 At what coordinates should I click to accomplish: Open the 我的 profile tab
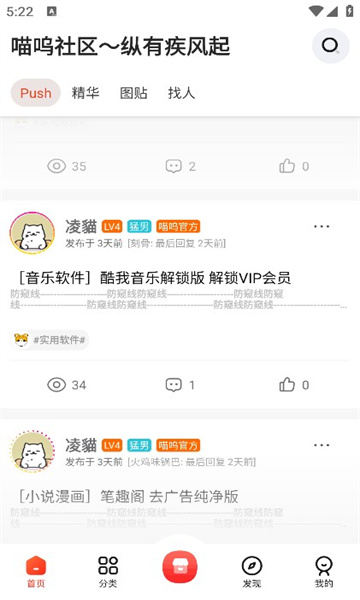pyautogui.click(x=324, y=571)
